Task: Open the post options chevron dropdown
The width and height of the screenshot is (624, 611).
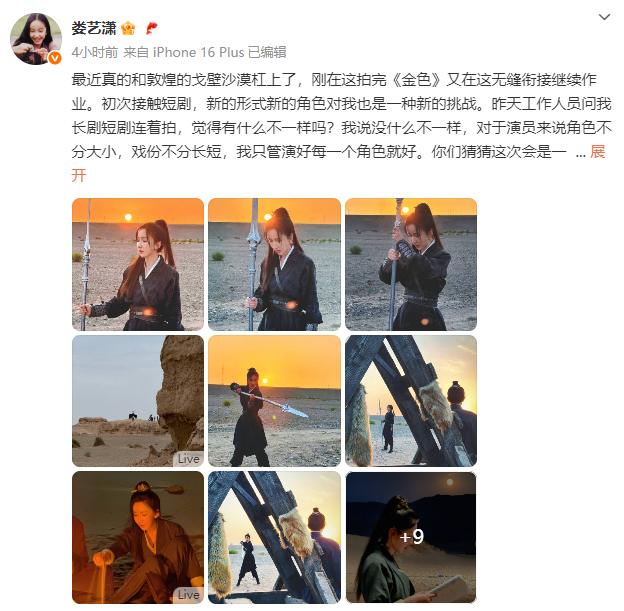Action: click(604, 17)
